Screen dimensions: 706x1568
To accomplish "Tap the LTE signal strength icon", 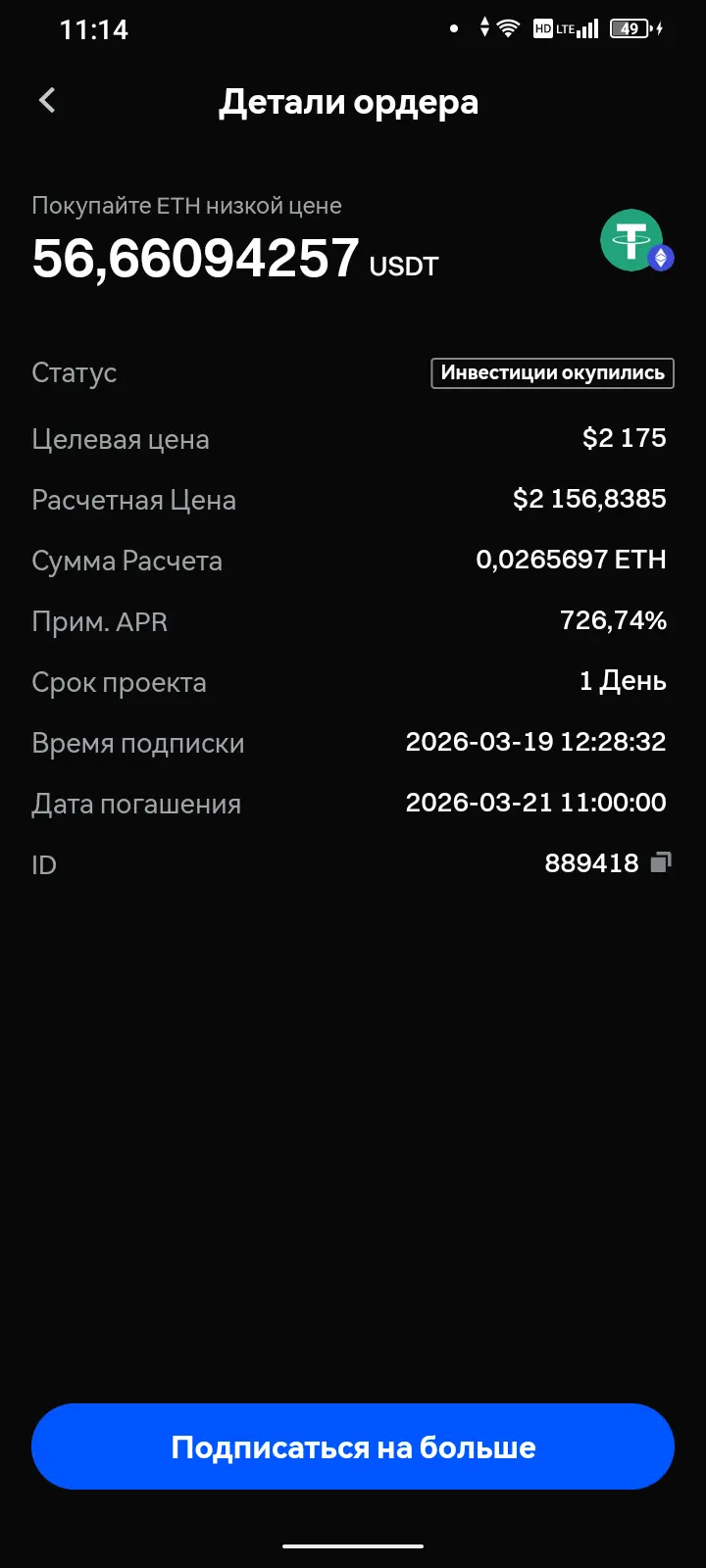I will (587, 28).
